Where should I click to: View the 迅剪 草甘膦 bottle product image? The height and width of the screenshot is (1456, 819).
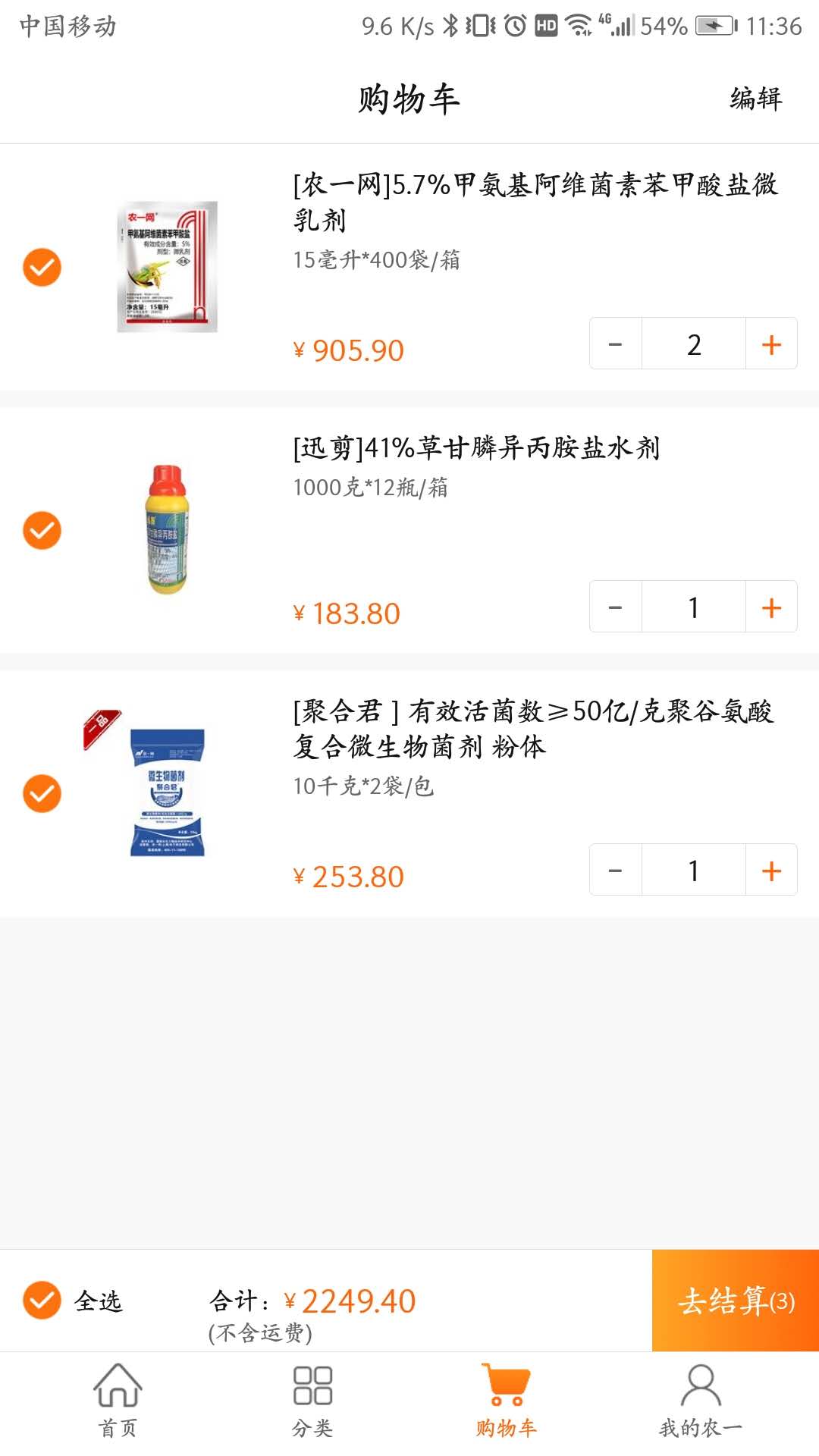pyautogui.click(x=167, y=529)
